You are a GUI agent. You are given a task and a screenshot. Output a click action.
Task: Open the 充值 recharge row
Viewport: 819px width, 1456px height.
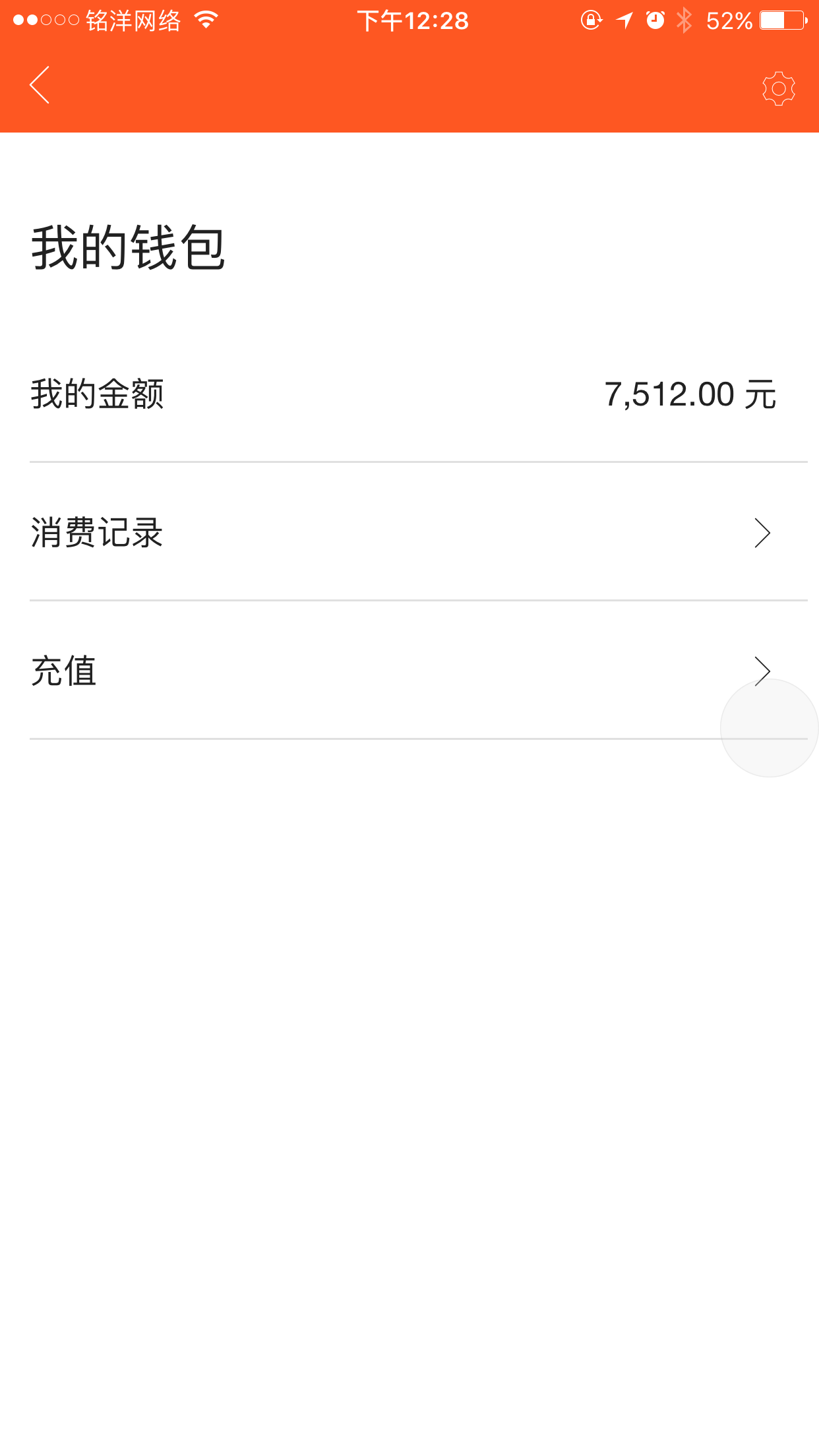tap(419, 671)
